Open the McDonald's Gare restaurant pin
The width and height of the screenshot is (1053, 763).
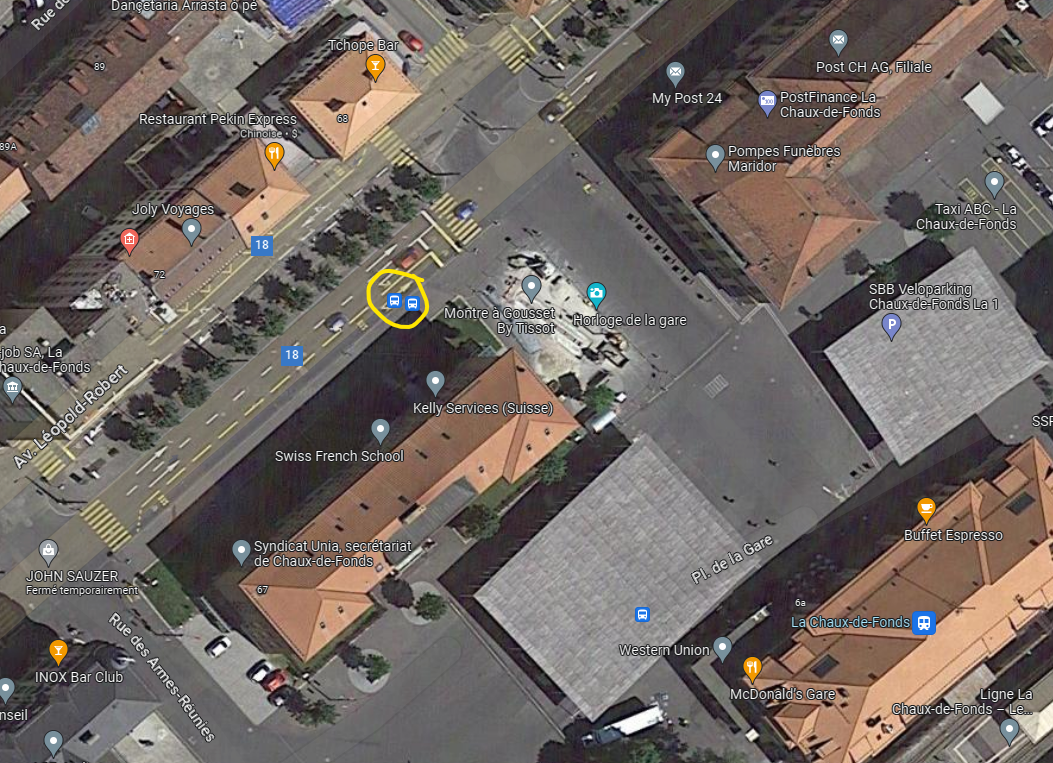coord(752,667)
